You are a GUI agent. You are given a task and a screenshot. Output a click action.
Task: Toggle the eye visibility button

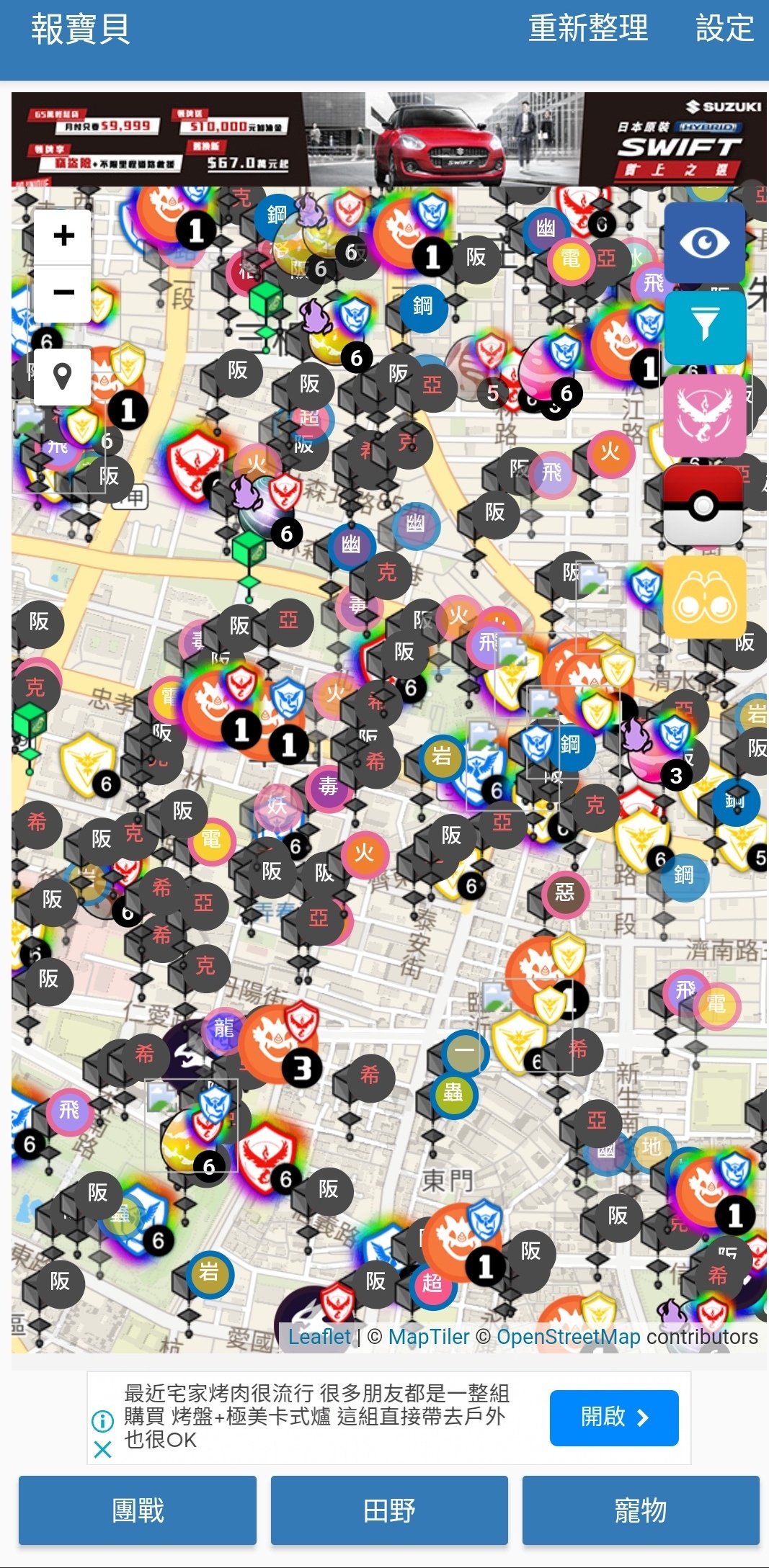point(704,243)
